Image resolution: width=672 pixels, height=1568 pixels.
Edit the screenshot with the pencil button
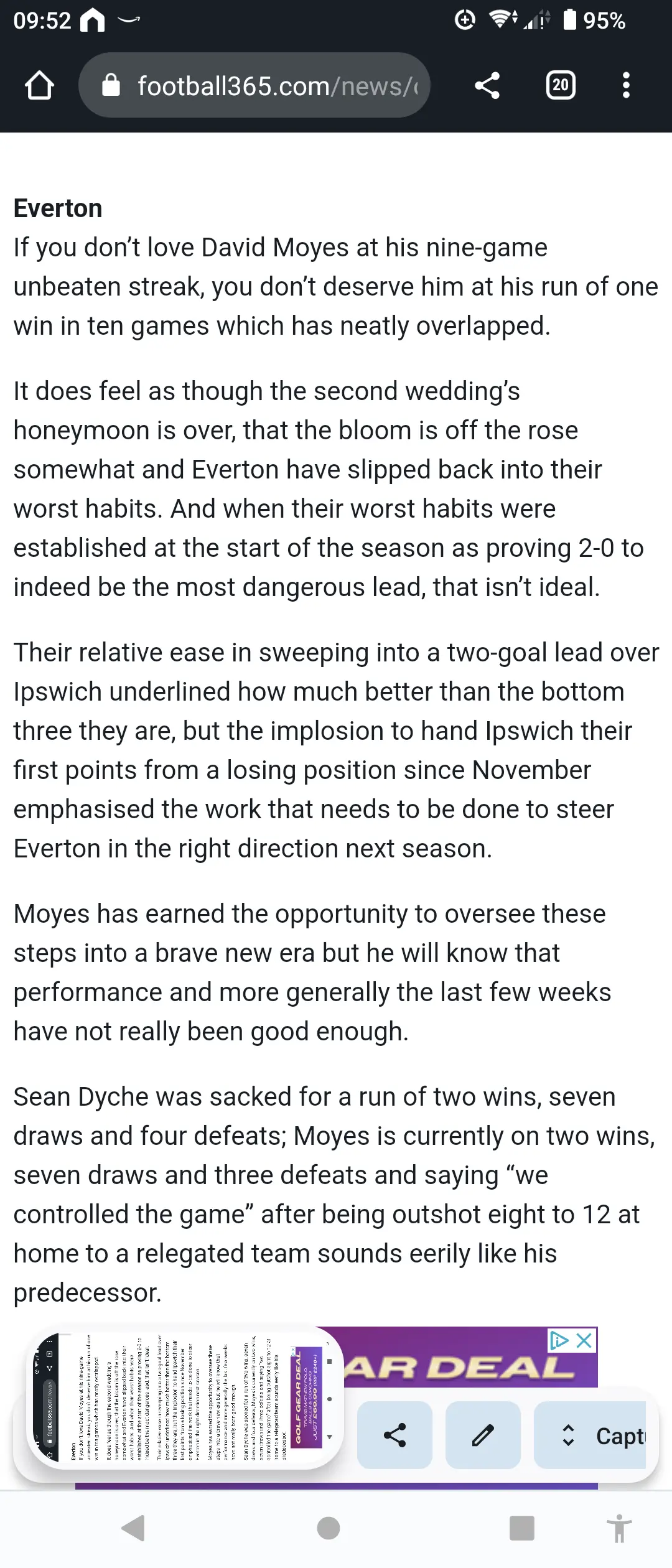pyautogui.click(x=483, y=1435)
